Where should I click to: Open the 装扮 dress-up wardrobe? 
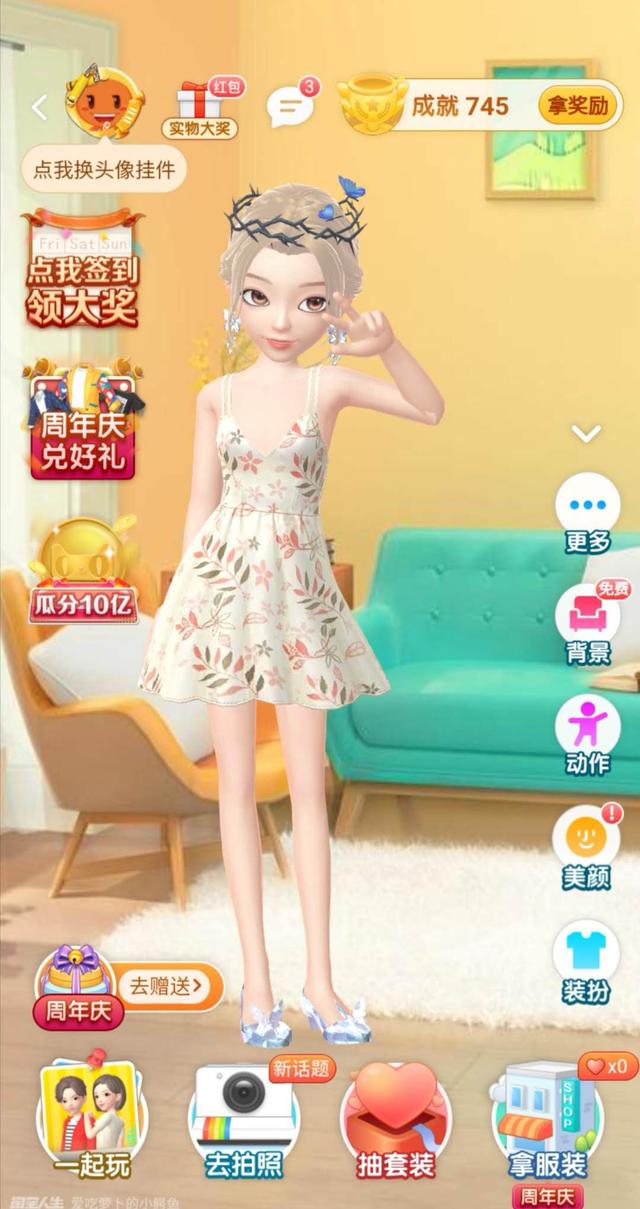point(587,960)
